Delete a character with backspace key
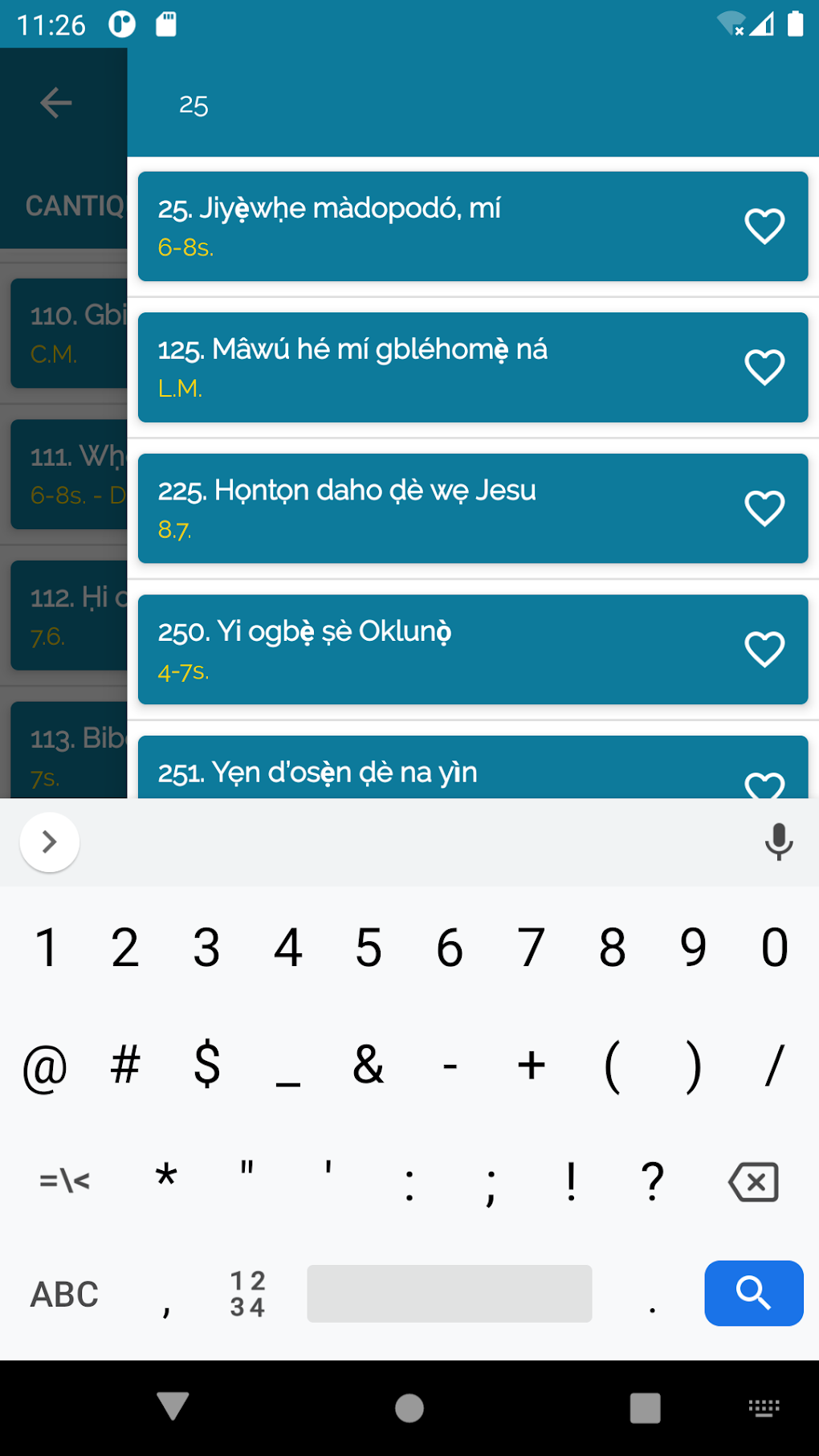 click(x=753, y=1181)
